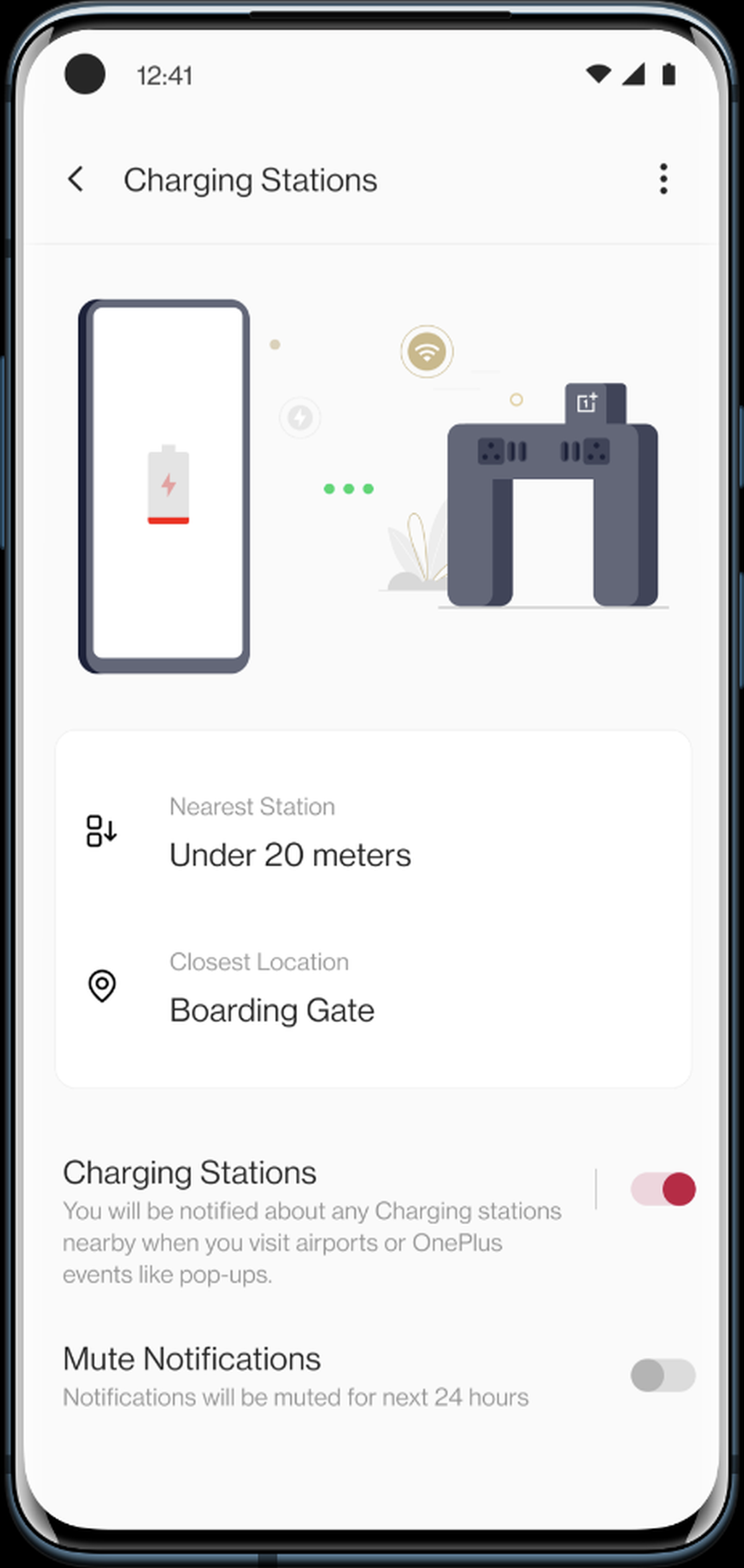Enable Mute Notifications for 24 hours
Image resolution: width=744 pixels, height=1568 pixels.
tap(663, 1375)
